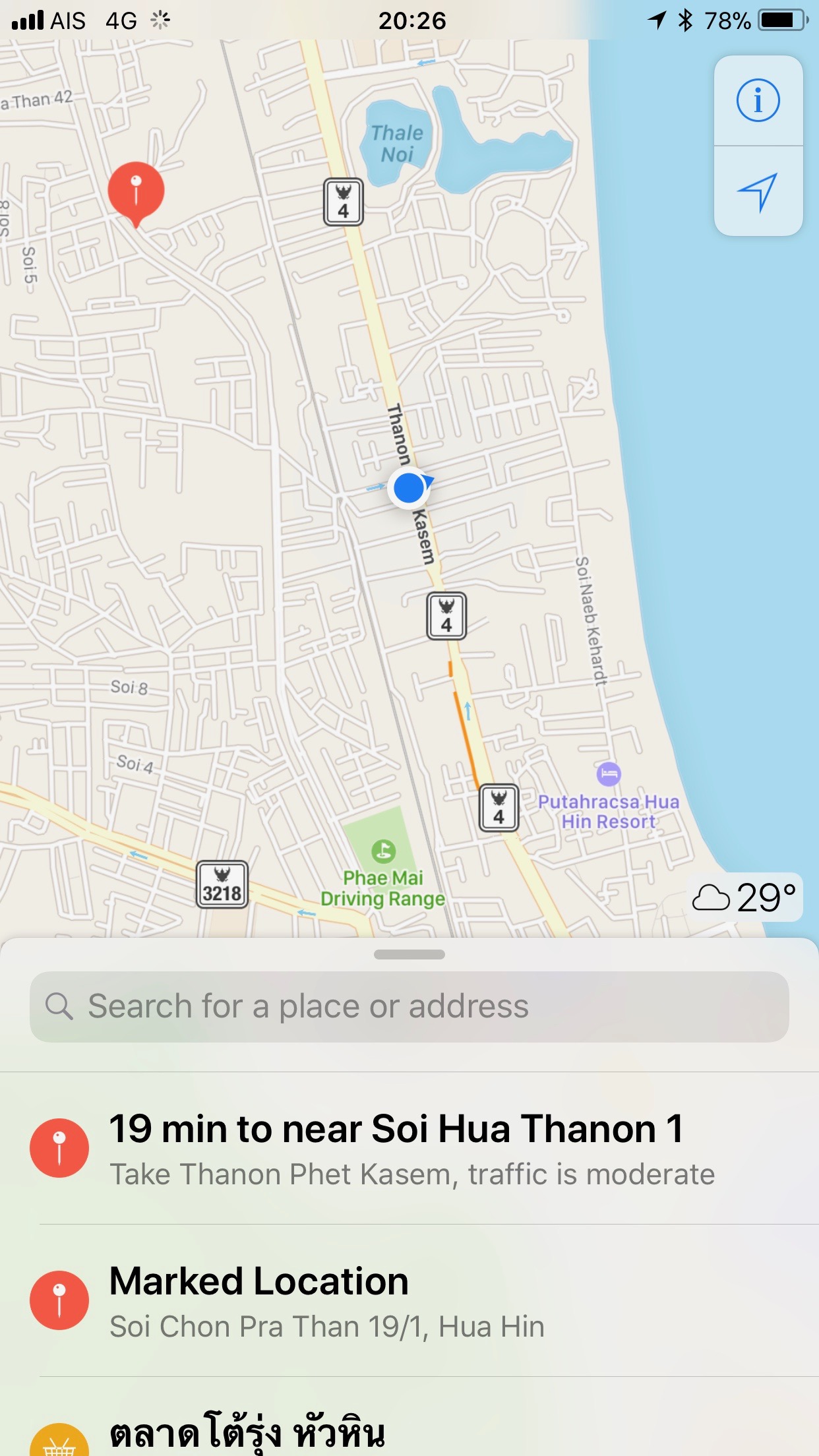
Task: Tap the blue current location dot
Action: pos(409,488)
